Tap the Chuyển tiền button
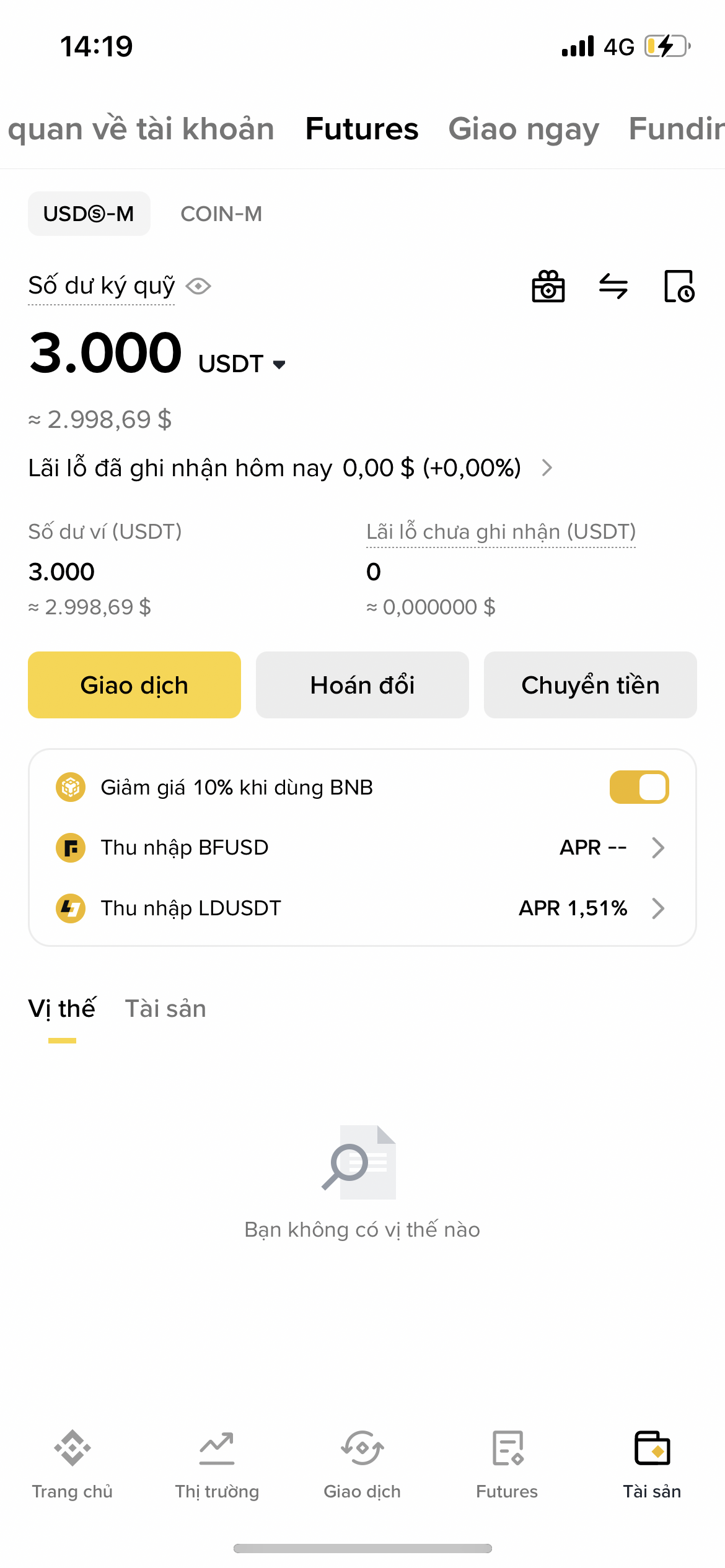725x1568 pixels. [591, 685]
